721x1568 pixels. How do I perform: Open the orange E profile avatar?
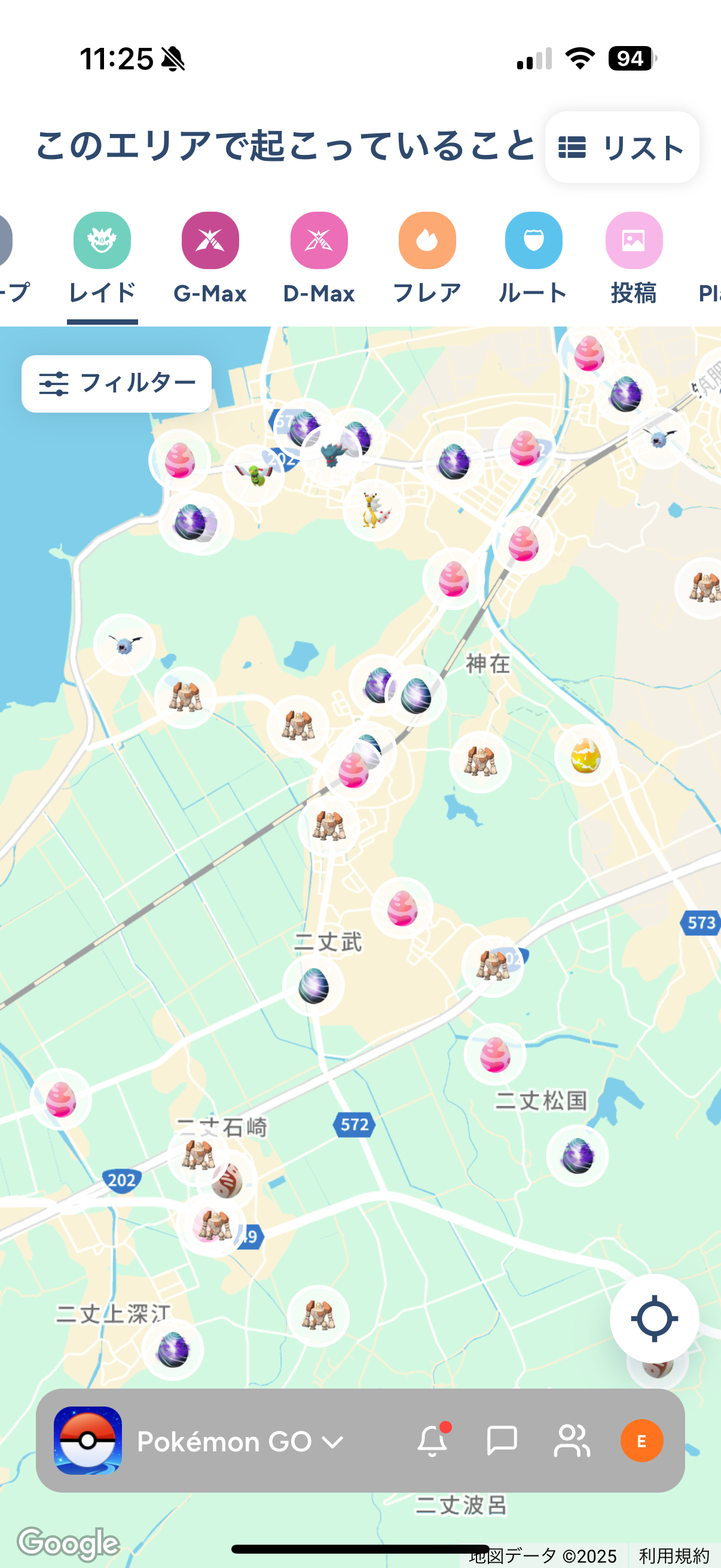tap(641, 1440)
